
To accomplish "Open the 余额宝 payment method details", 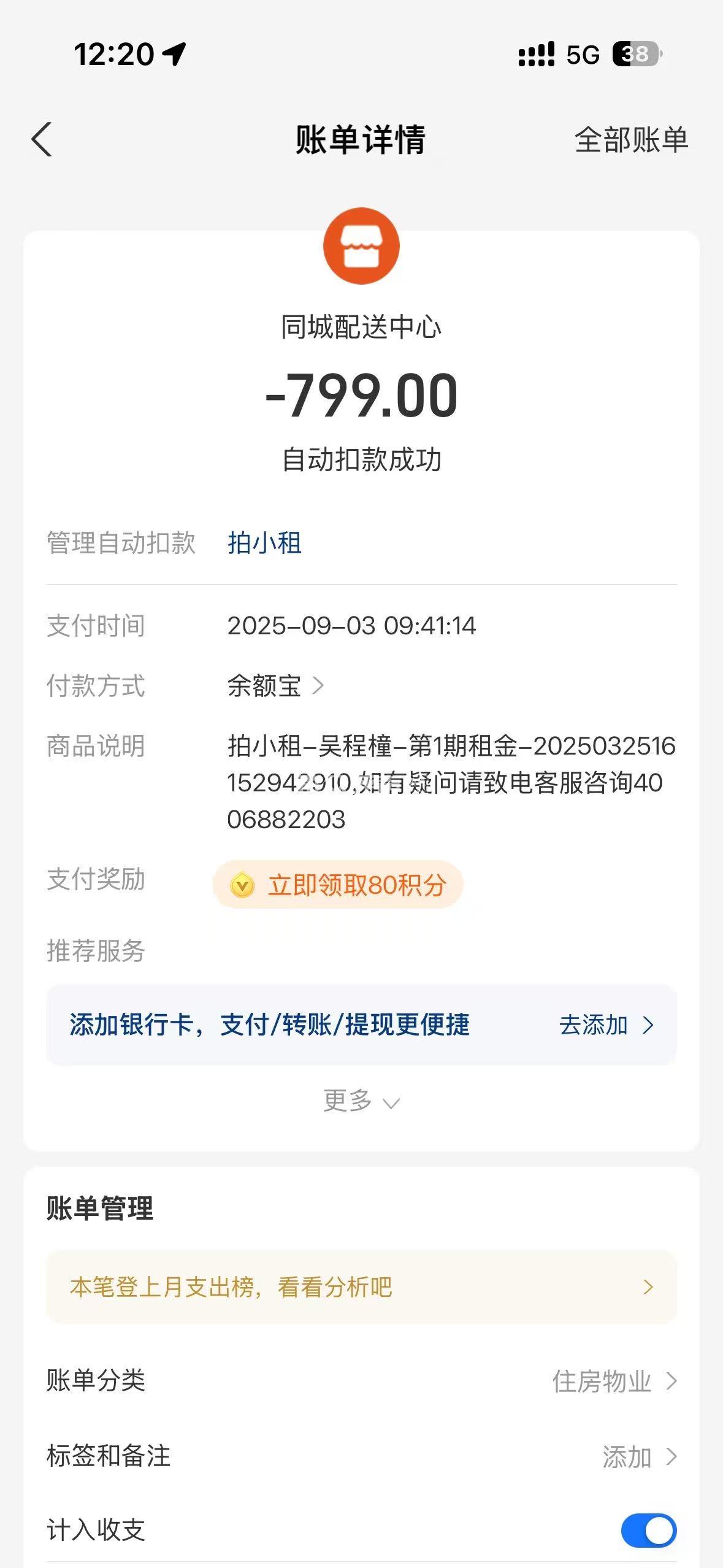I will tap(275, 686).
